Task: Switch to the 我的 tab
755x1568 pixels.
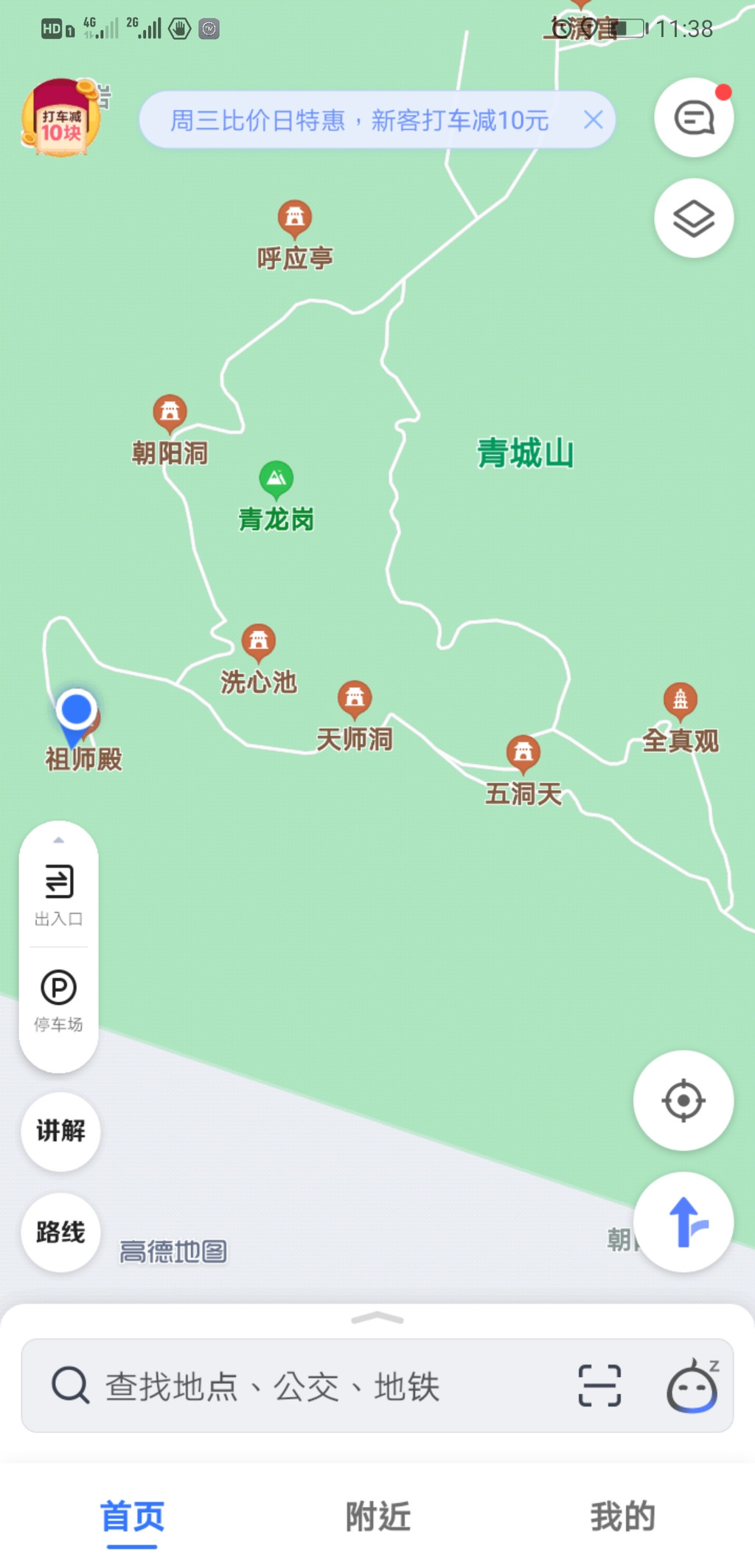Action: [623, 1516]
